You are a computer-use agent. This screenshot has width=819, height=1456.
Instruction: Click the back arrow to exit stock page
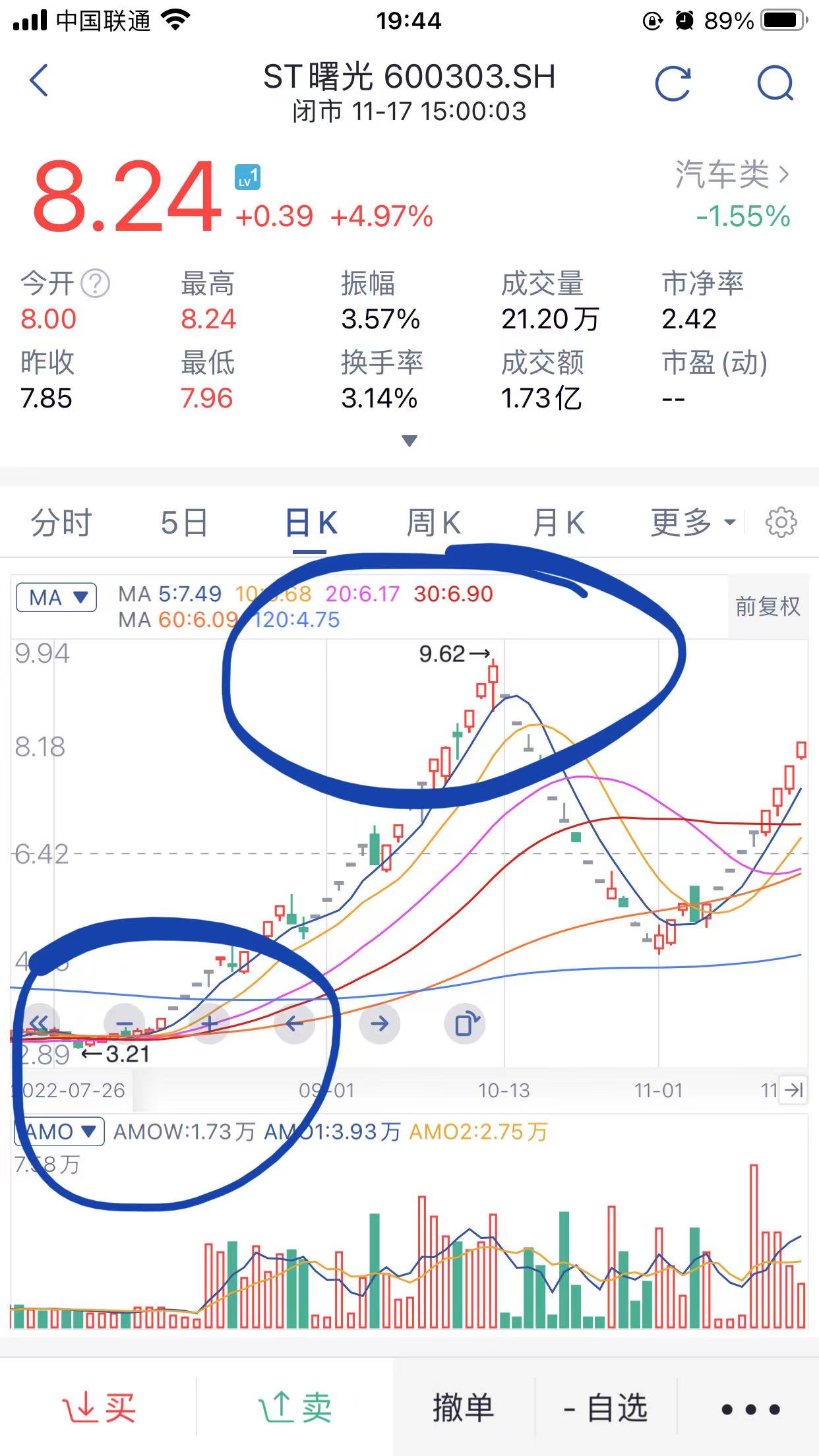point(36,81)
